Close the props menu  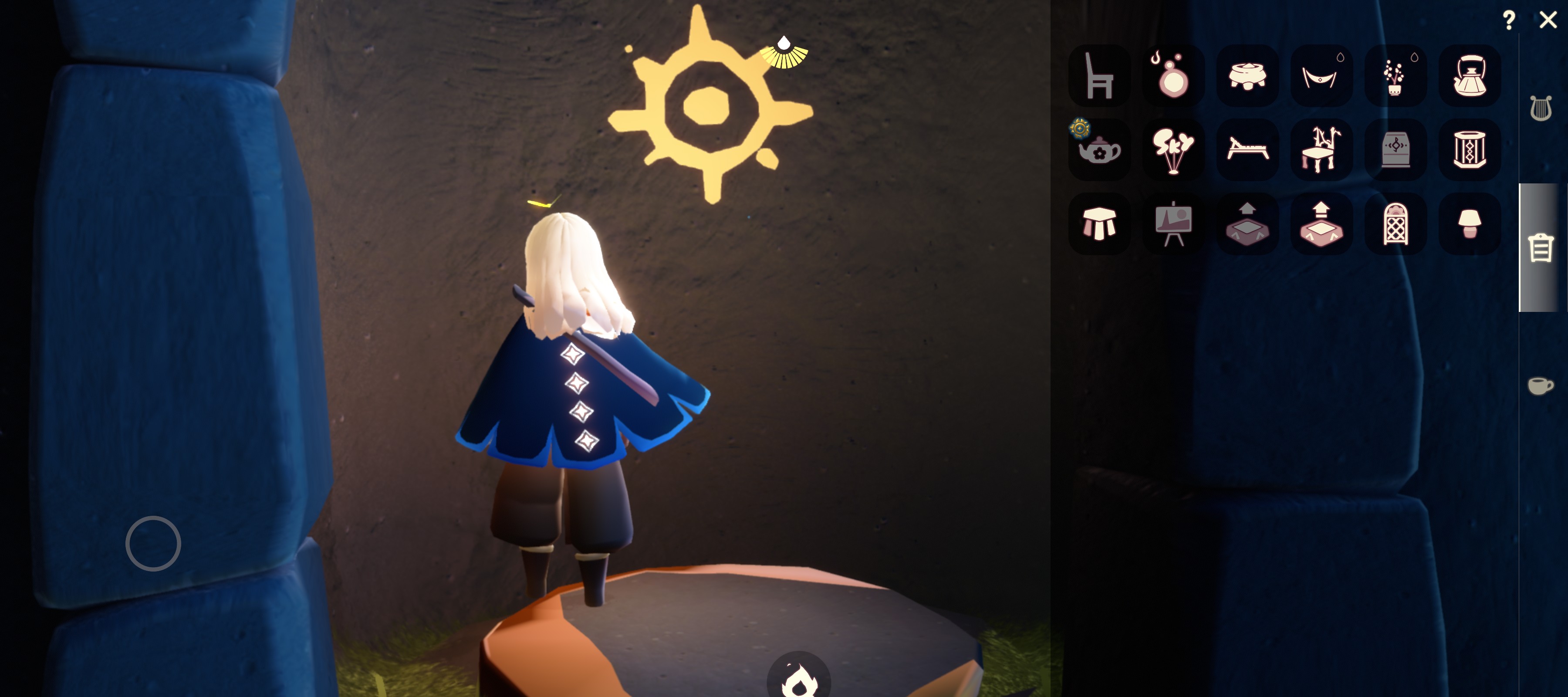pyautogui.click(x=1548, y=20)
